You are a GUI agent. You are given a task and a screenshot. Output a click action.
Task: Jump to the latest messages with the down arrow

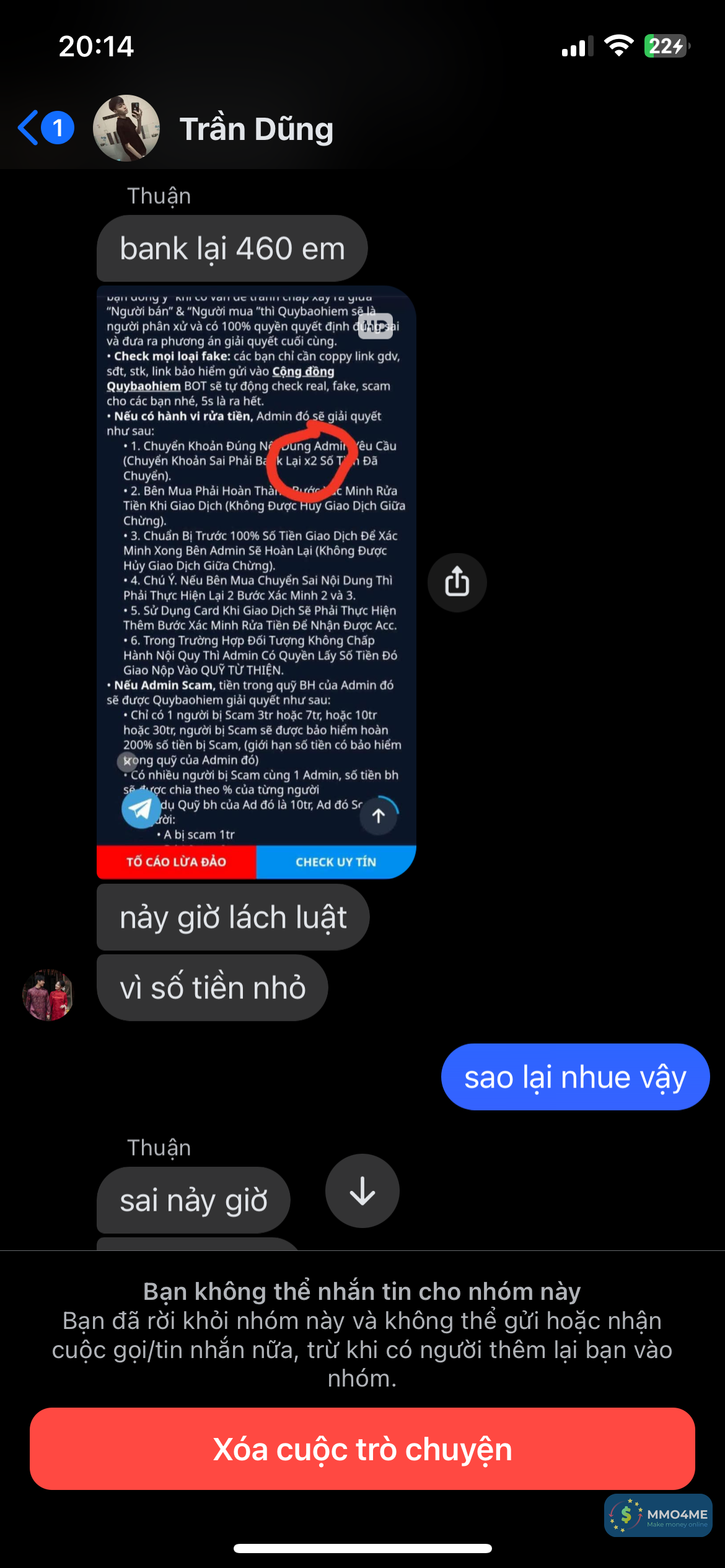point(362,1190)
